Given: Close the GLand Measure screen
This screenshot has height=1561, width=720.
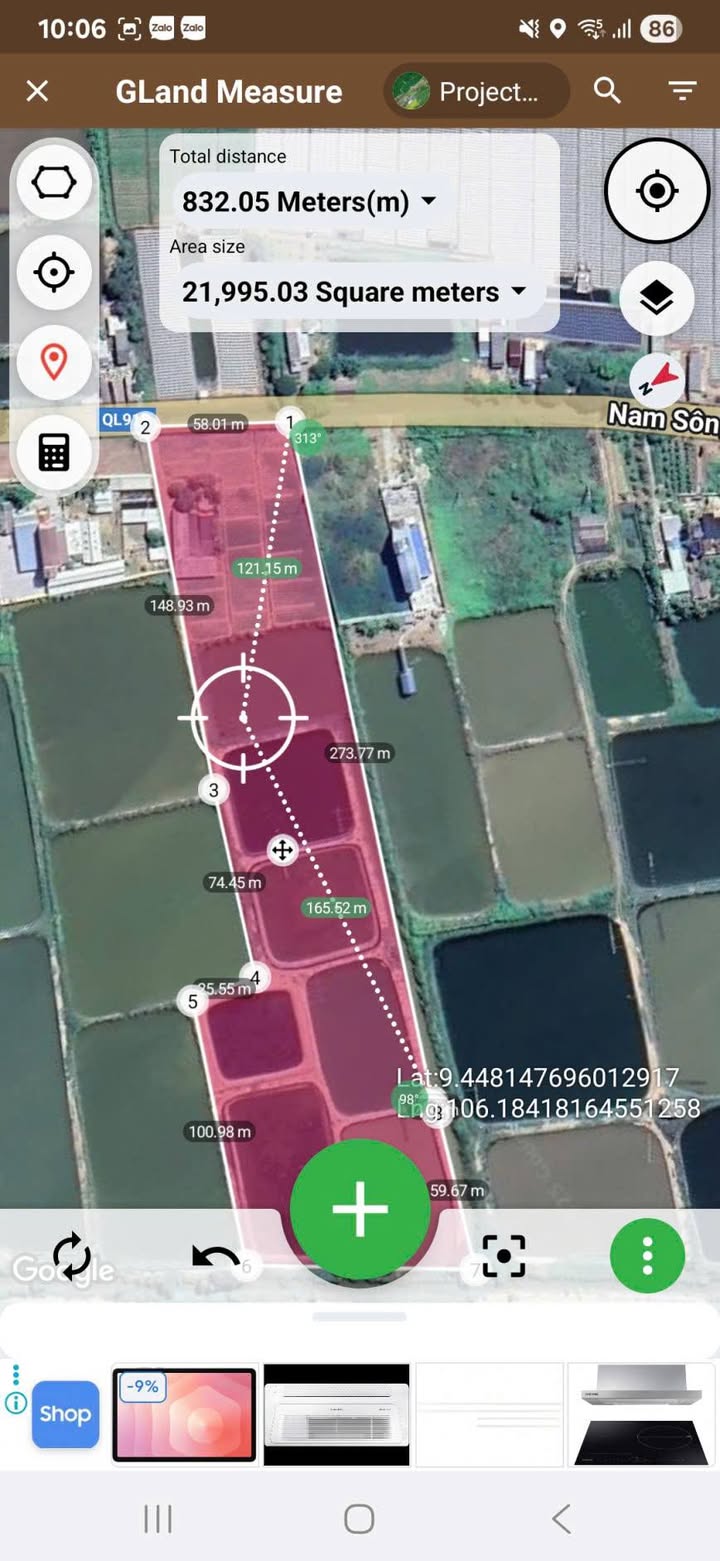Looking at the screenshot, I should click(37, 92).
